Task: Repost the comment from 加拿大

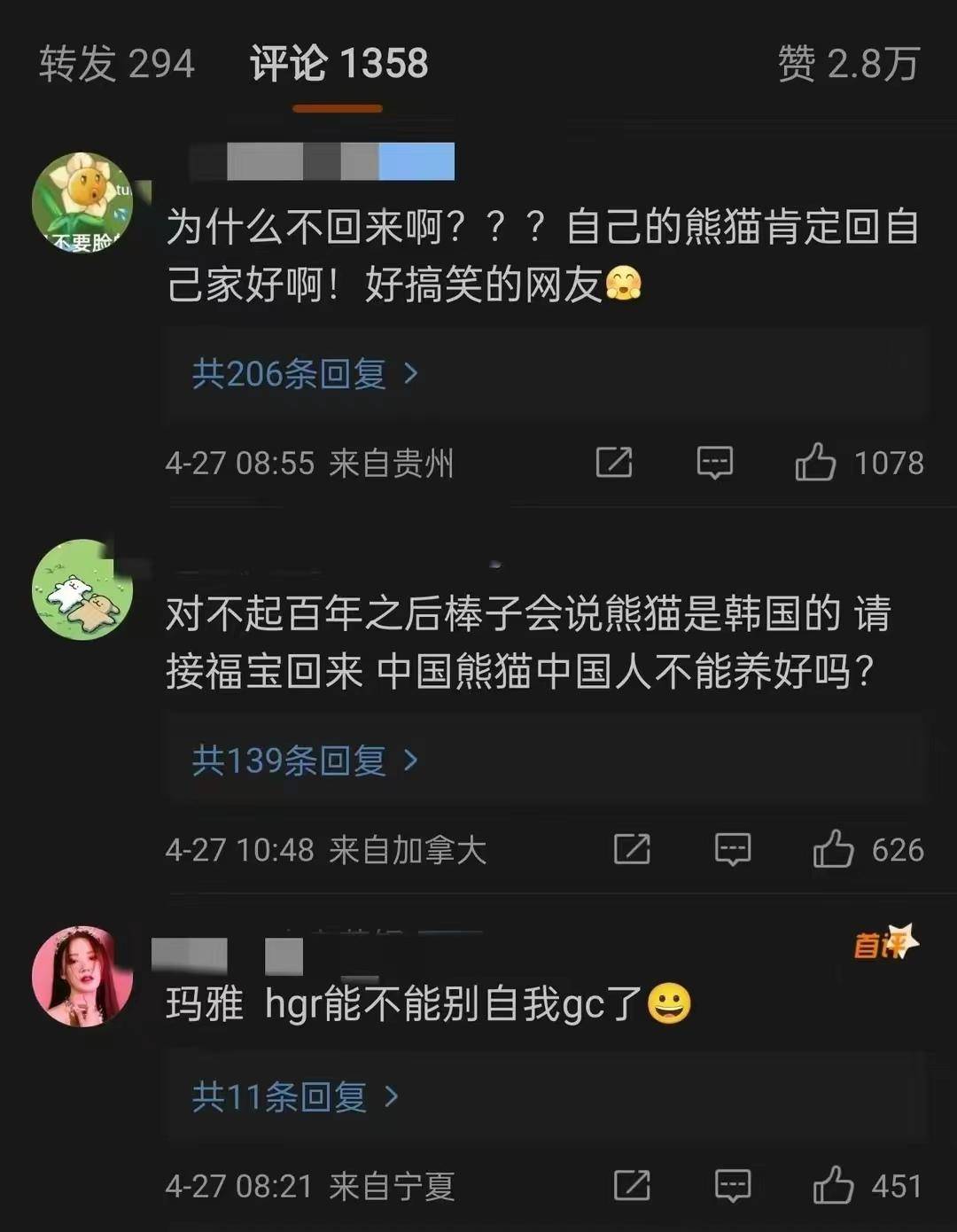Action: pos(632,849)
